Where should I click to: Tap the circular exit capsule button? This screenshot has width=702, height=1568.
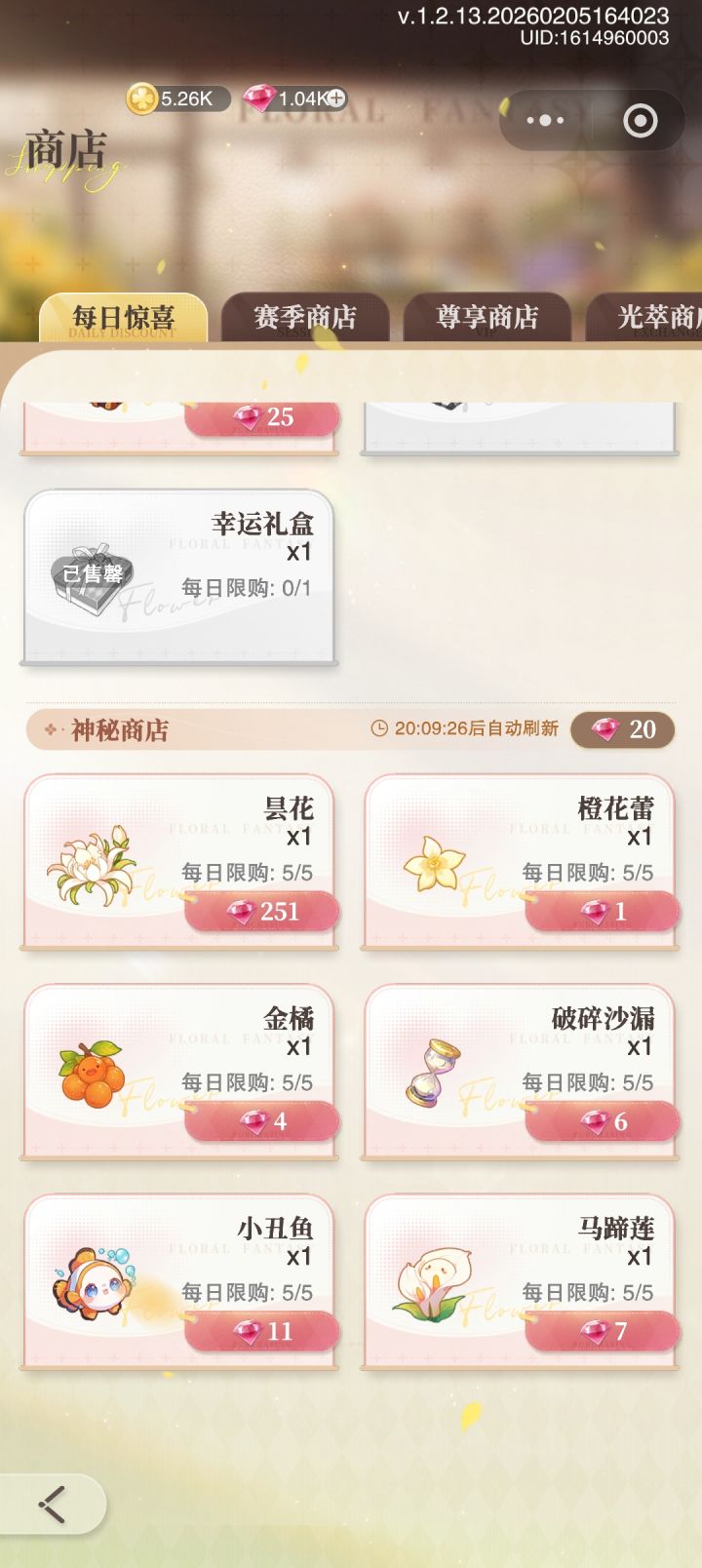point(642,120)
